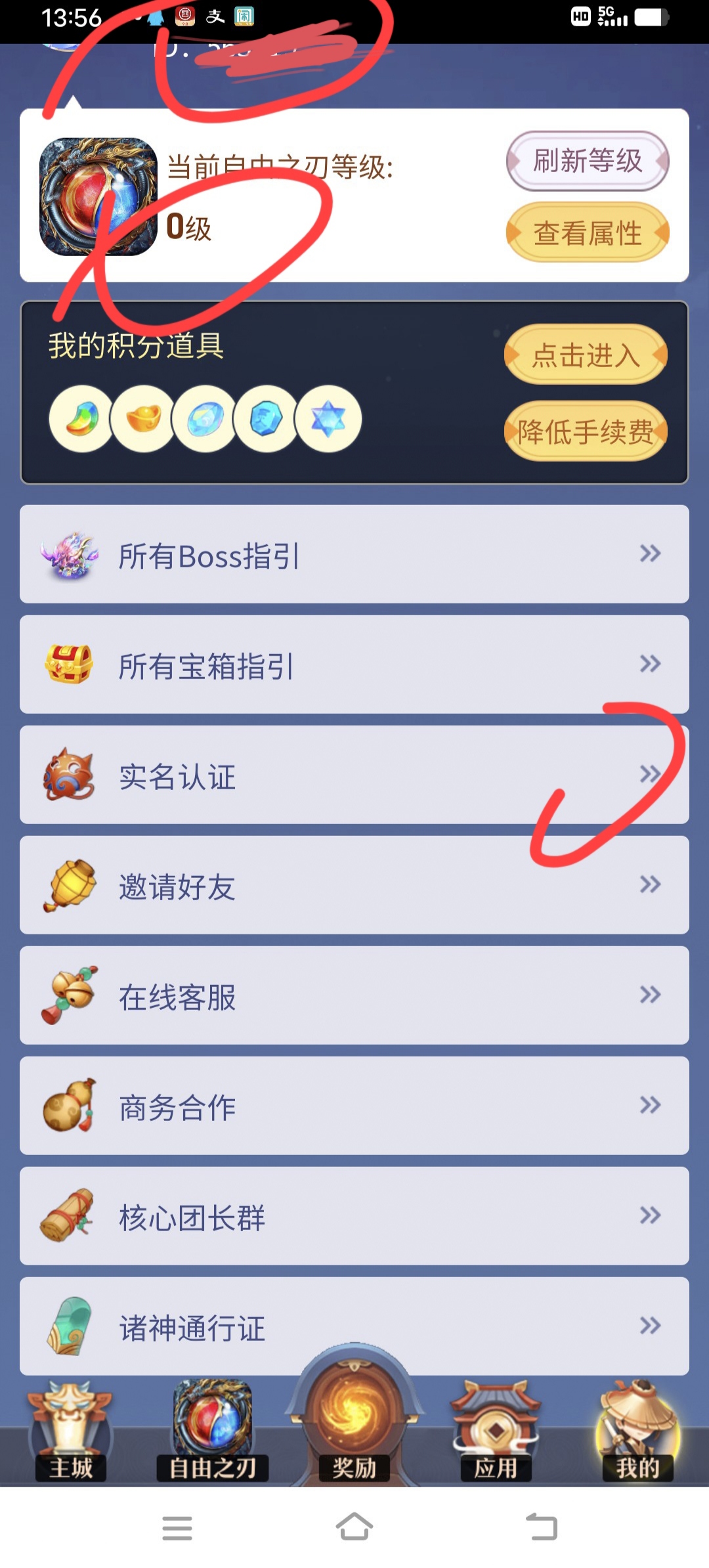Tap the system home button
Image resolution: width=709 pixels, height=1568 pixels.
click(x=354, y=1527)
